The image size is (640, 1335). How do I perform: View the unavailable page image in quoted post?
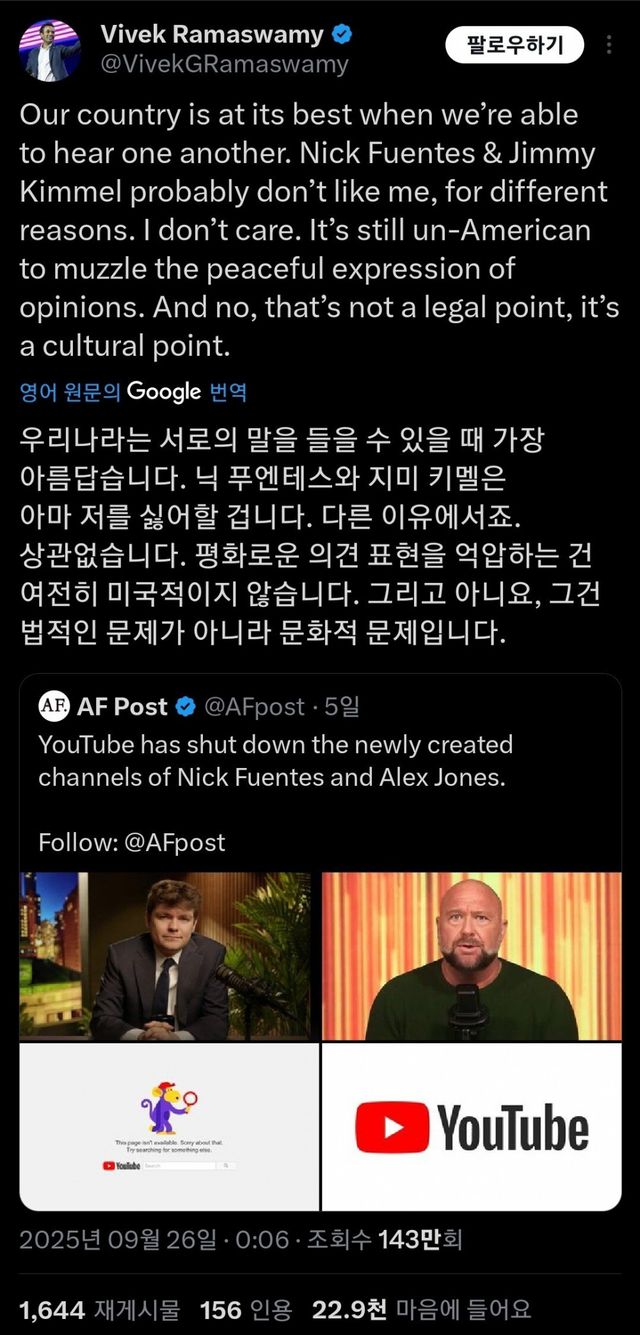[169, 1127]
